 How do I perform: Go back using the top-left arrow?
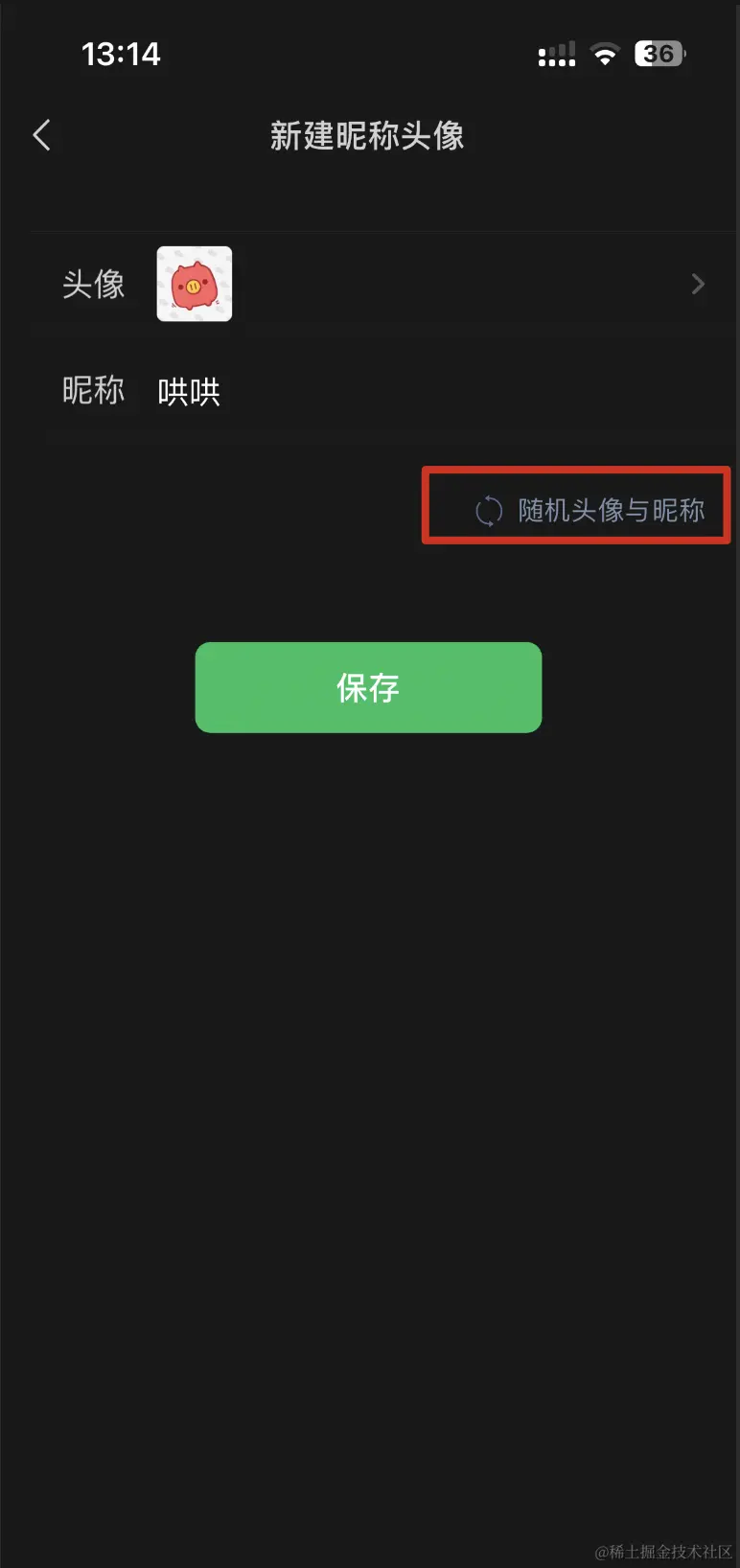point(42,135)
